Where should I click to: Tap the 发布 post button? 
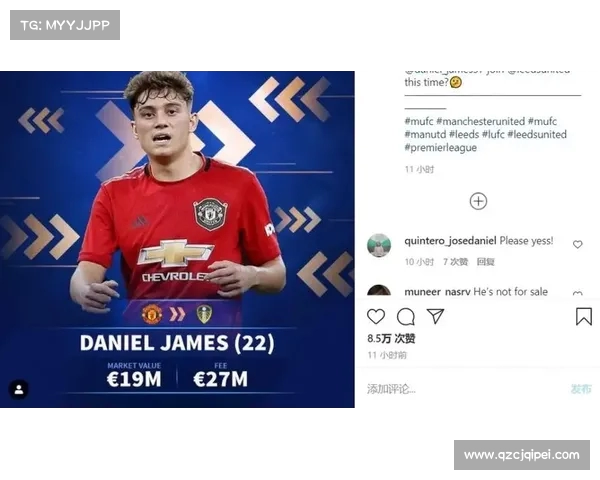coord(580,388)
